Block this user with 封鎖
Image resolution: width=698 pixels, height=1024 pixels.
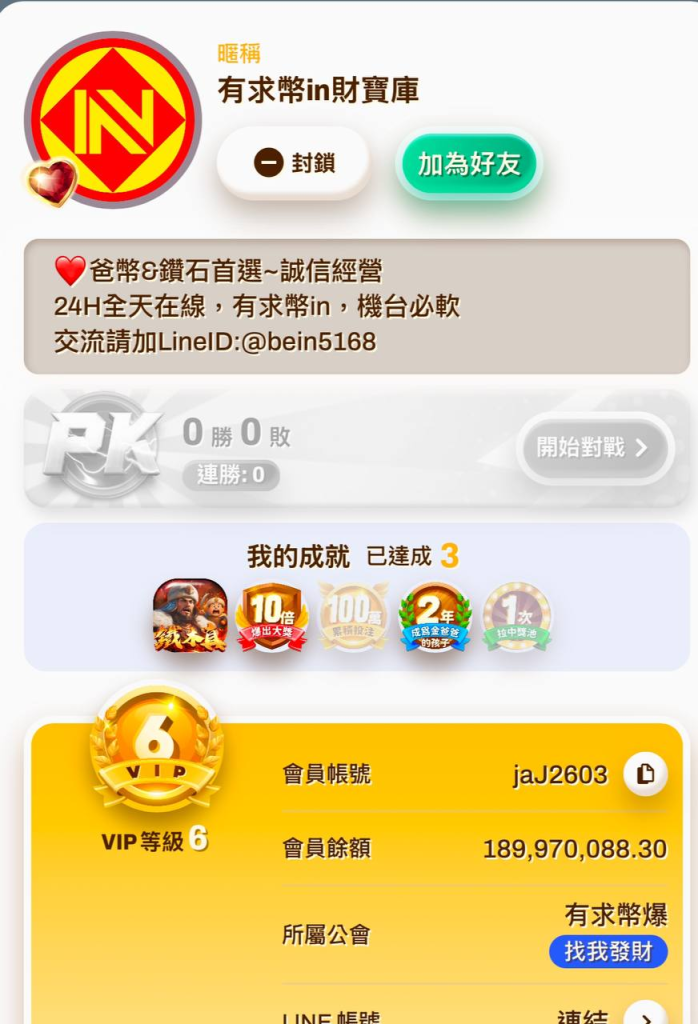(x=294, y=163)
